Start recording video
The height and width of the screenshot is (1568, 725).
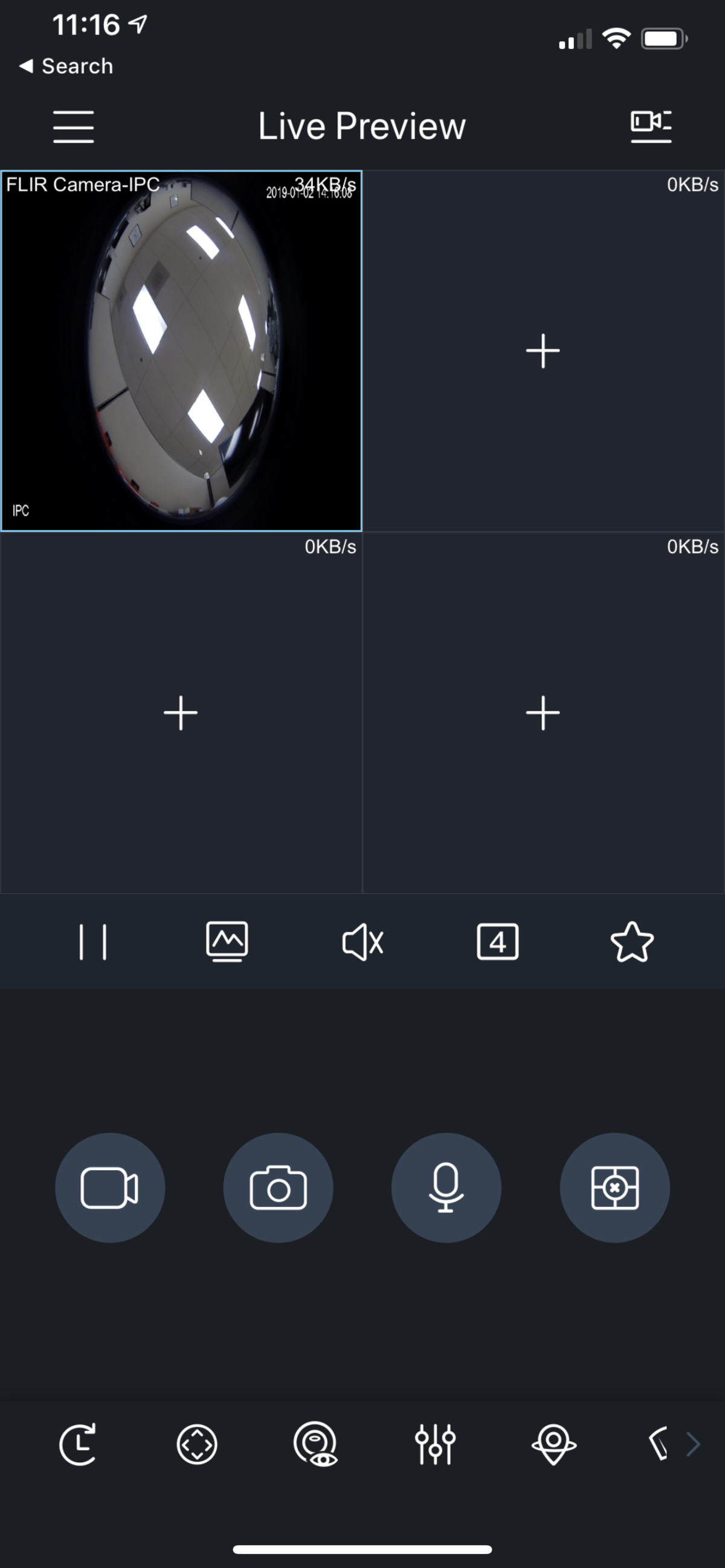(x=110, y=1188)
